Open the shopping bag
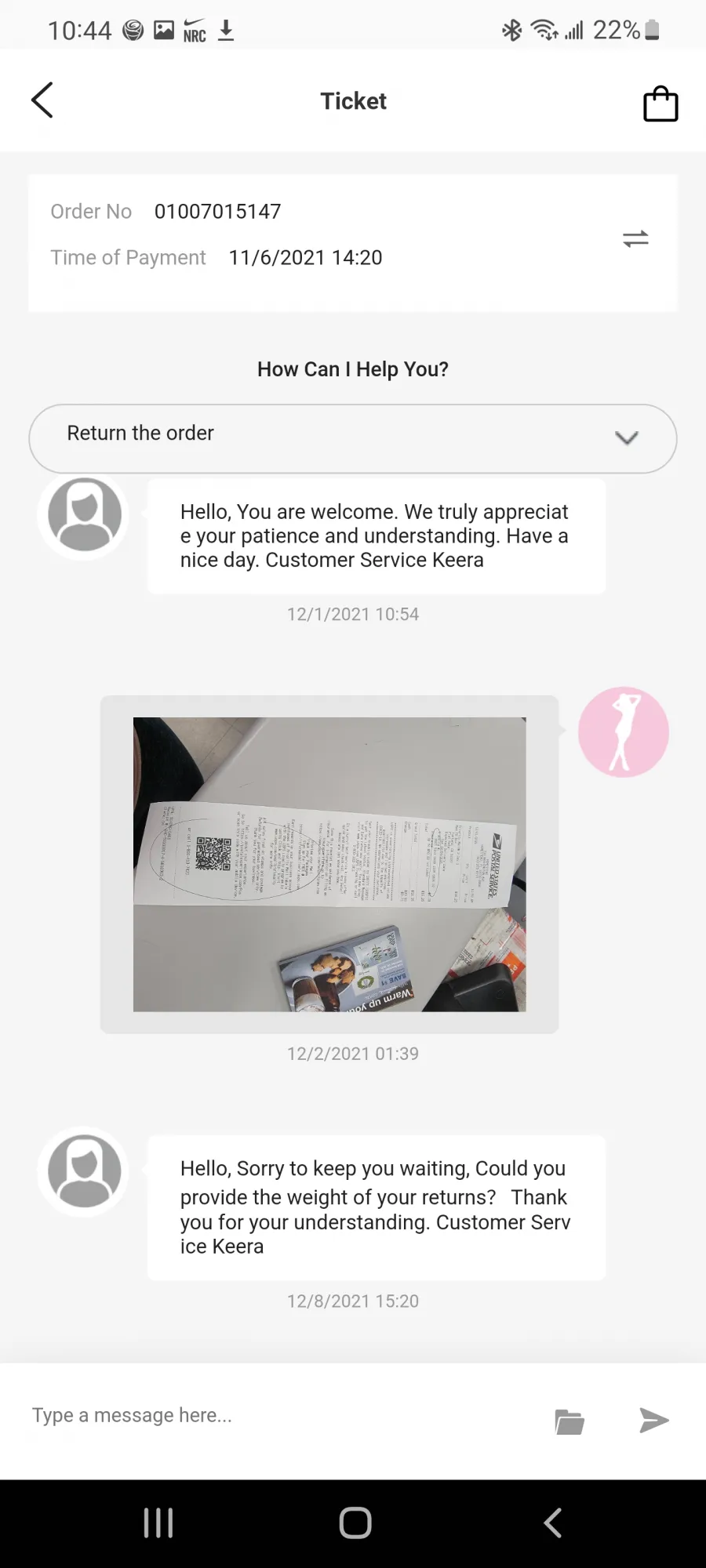 661,103
